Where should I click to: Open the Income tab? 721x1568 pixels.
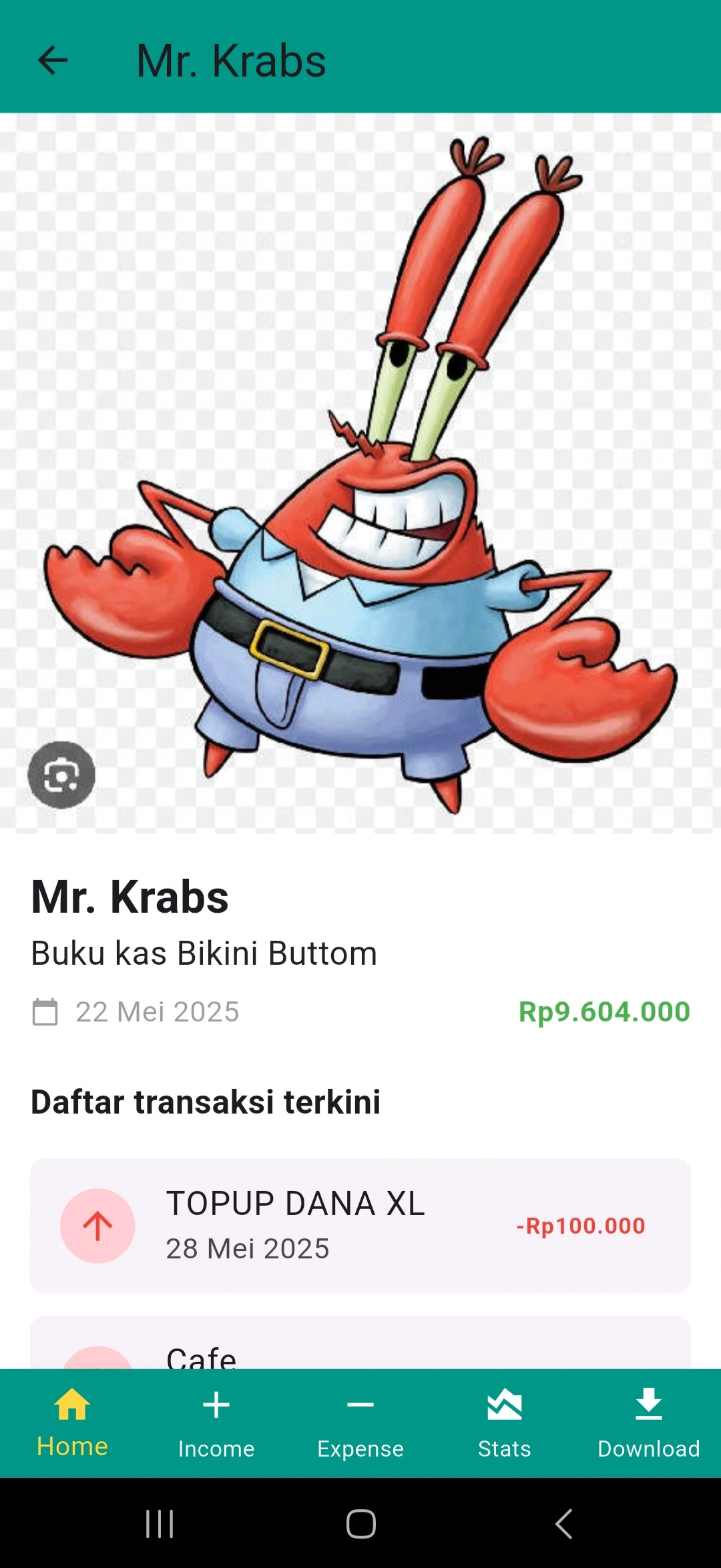coord(216,1423)
